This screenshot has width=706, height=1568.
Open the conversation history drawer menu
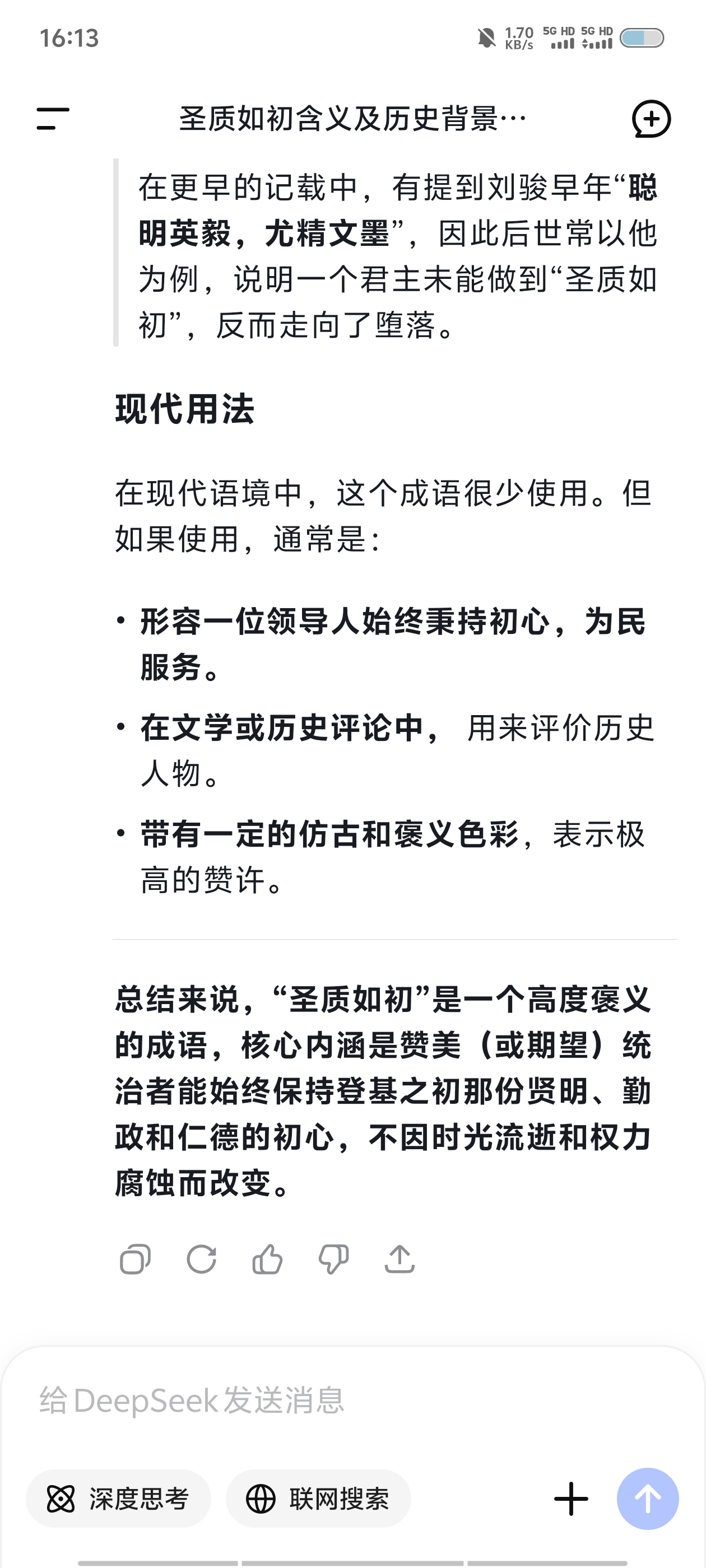53,118
